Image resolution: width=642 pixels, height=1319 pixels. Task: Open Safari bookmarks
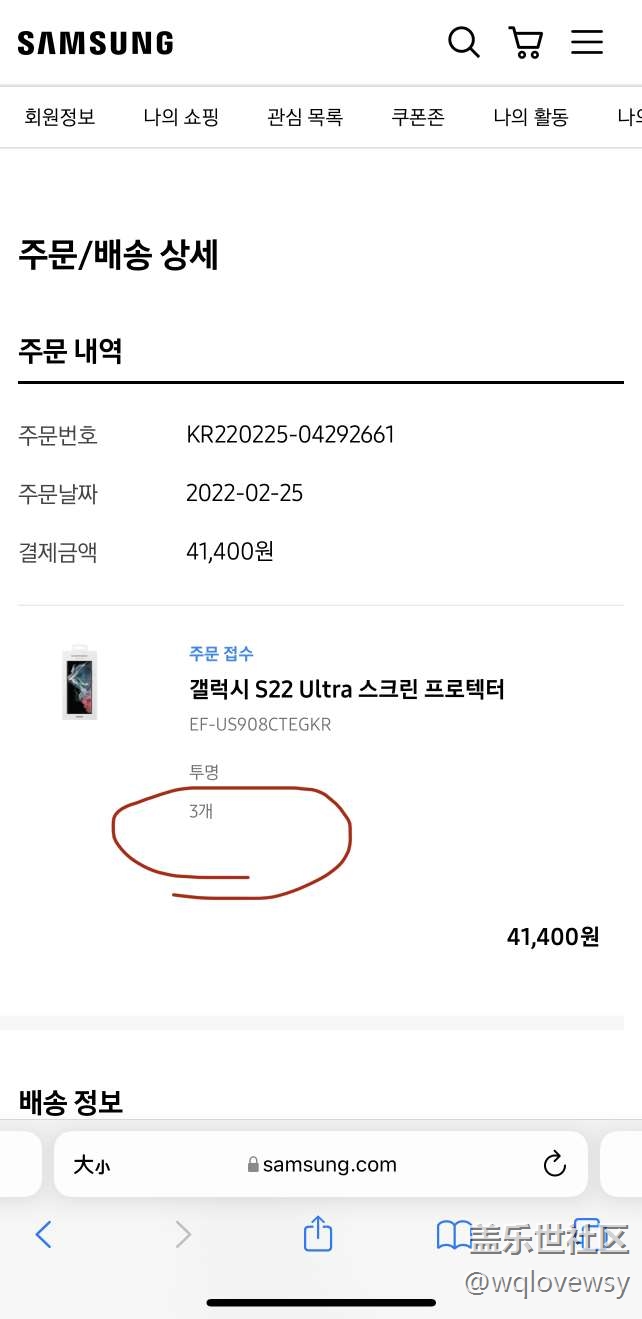(x=454, y=1235)
